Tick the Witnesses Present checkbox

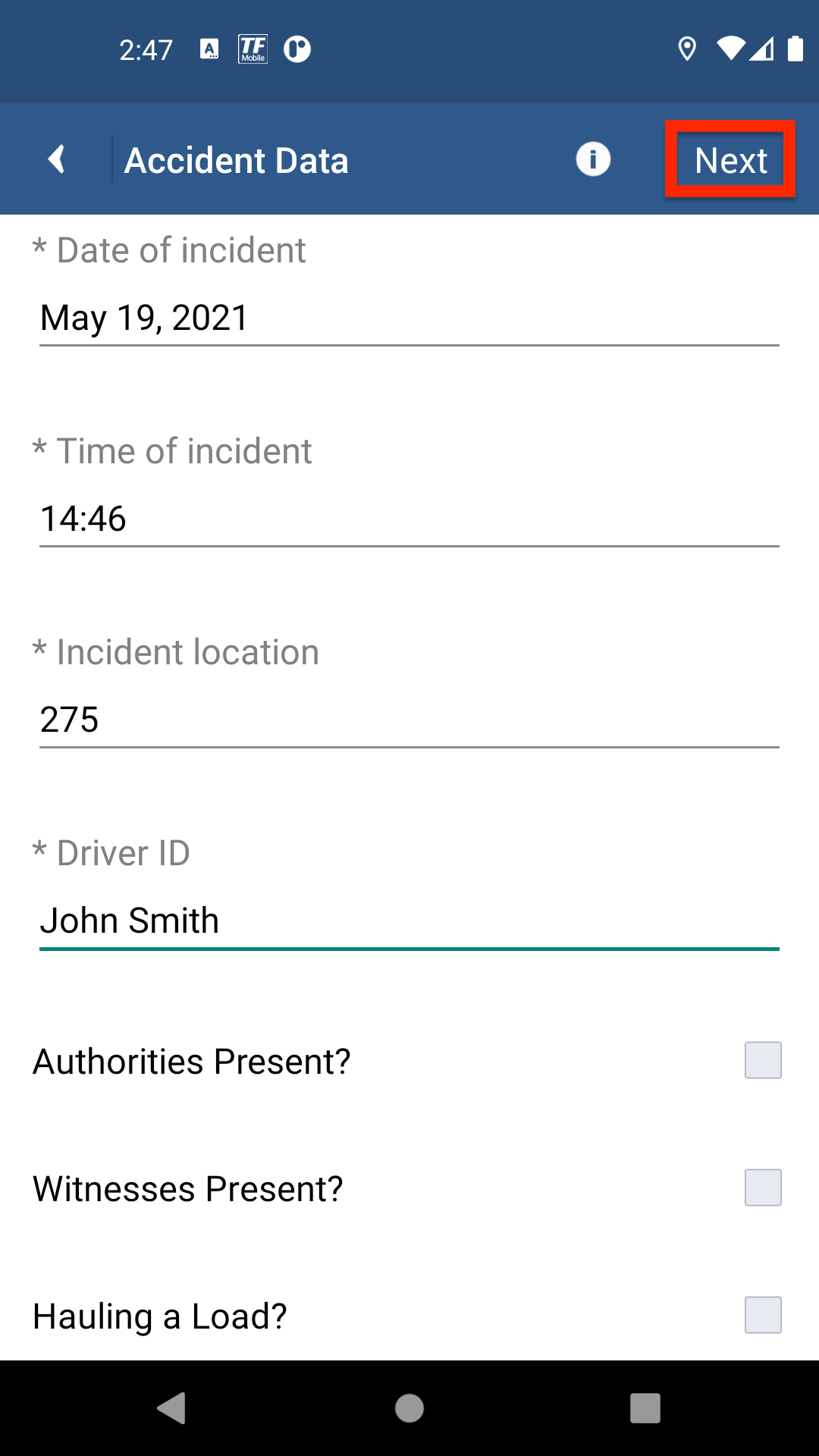[763, 1188]
